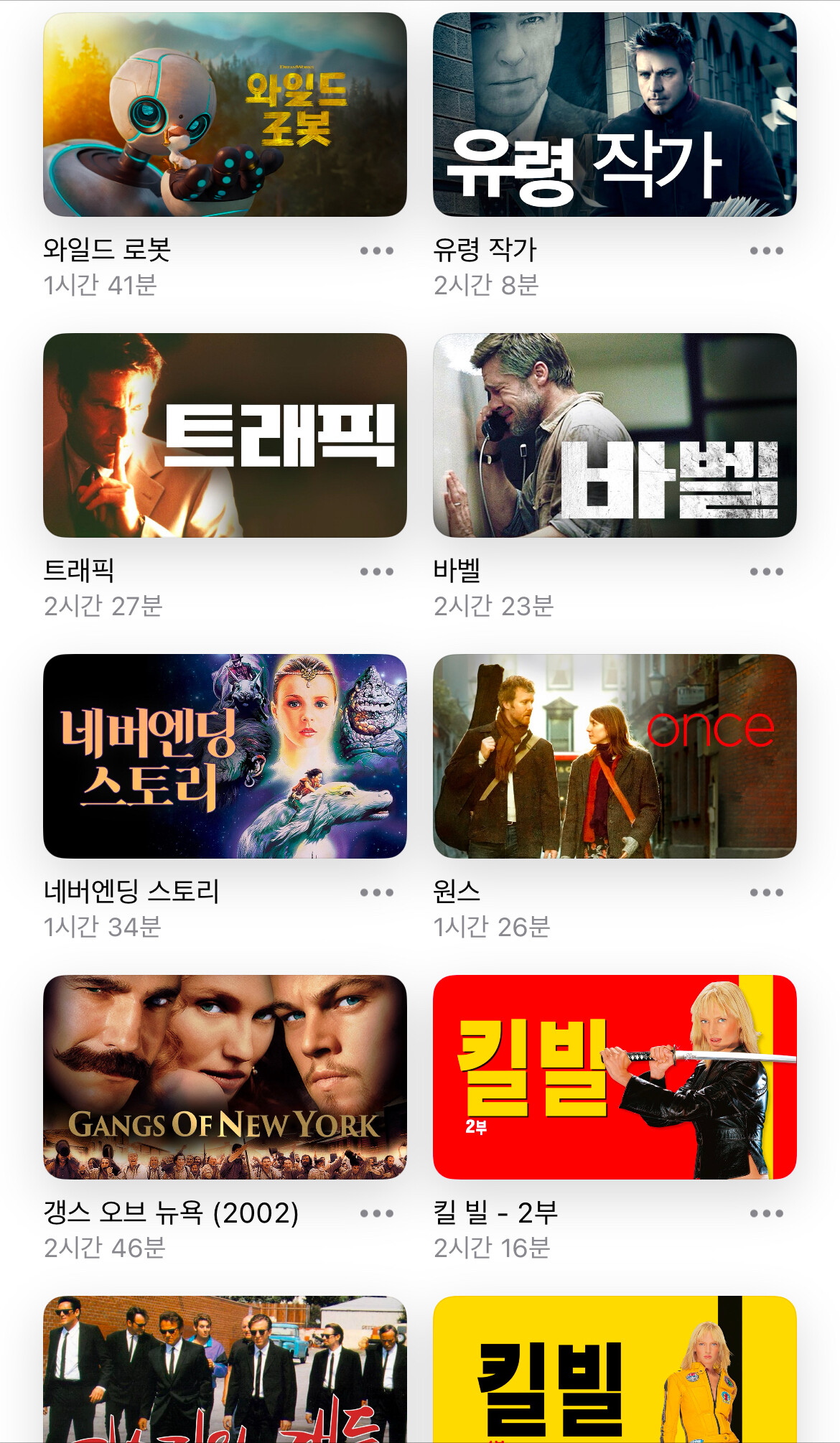Open the 킬 빌 - 2부 movie

click(615, 1077)
